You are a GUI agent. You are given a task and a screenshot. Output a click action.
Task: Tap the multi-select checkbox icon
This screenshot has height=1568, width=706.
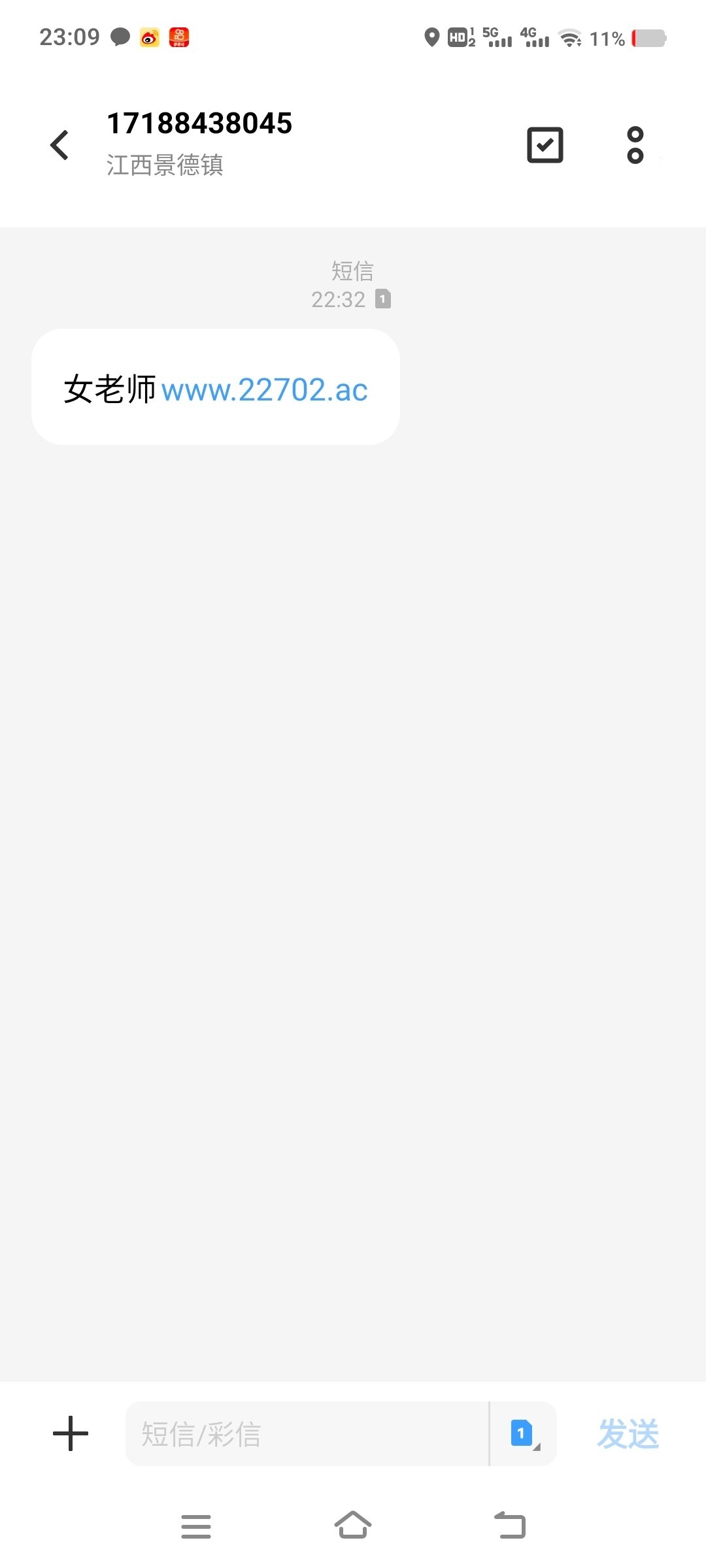coord(545,144)
